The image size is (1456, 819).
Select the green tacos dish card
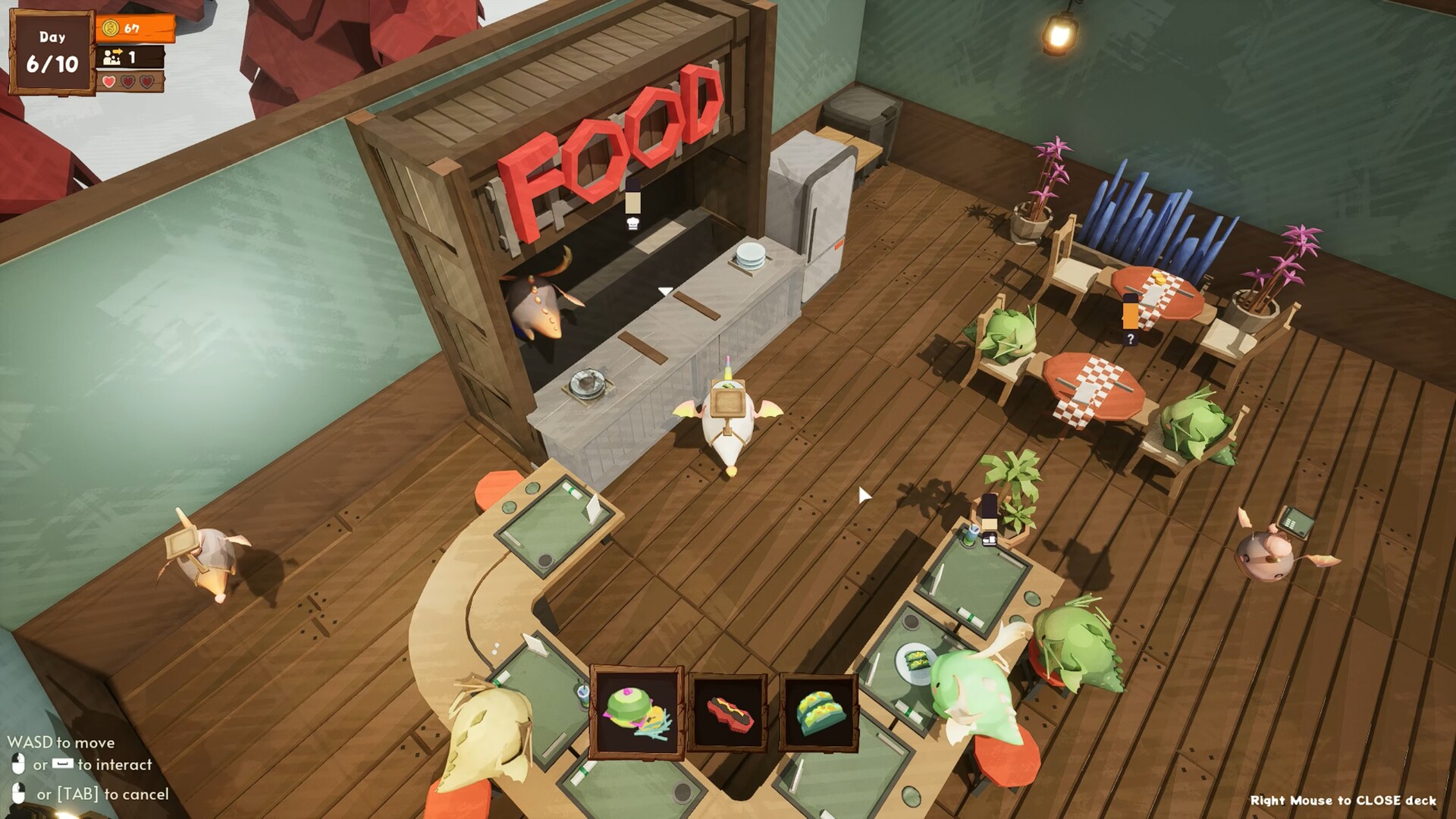(819, 713)
